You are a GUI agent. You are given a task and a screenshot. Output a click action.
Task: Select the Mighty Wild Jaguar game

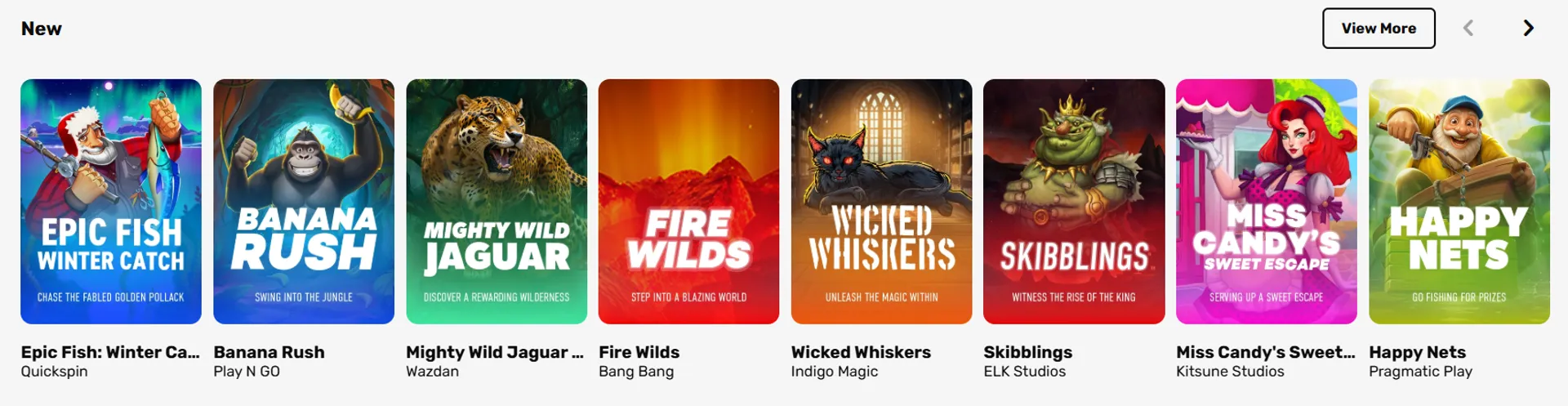[x=497, y=201]
